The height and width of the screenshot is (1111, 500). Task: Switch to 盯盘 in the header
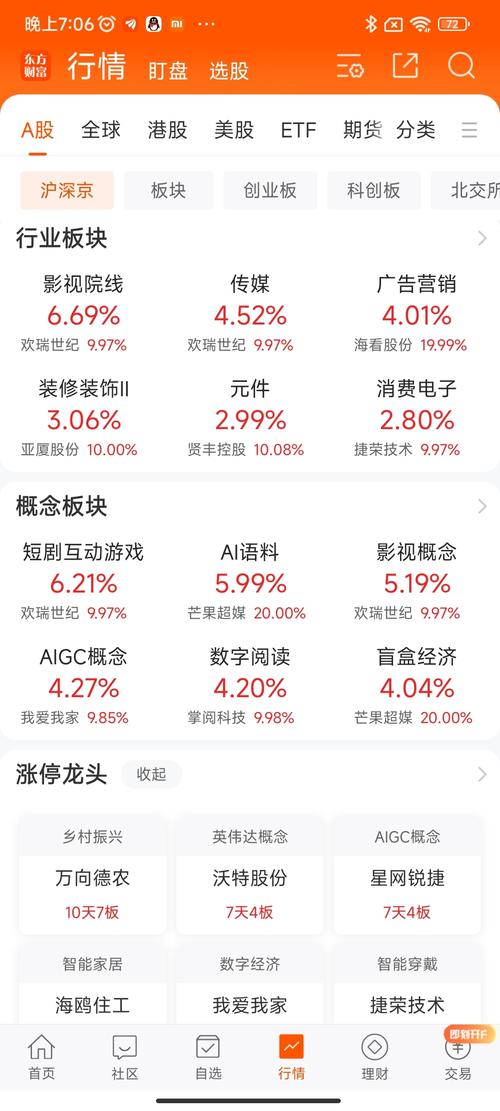tap(168, 70)
